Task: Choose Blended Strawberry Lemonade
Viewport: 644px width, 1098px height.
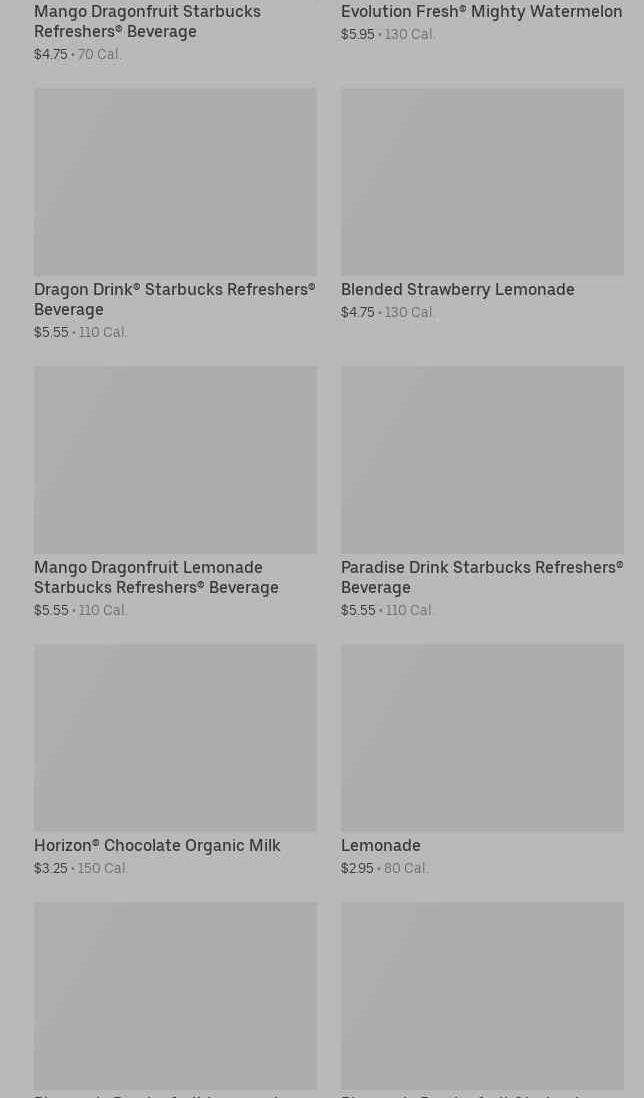Action: (x=482, y=182)
